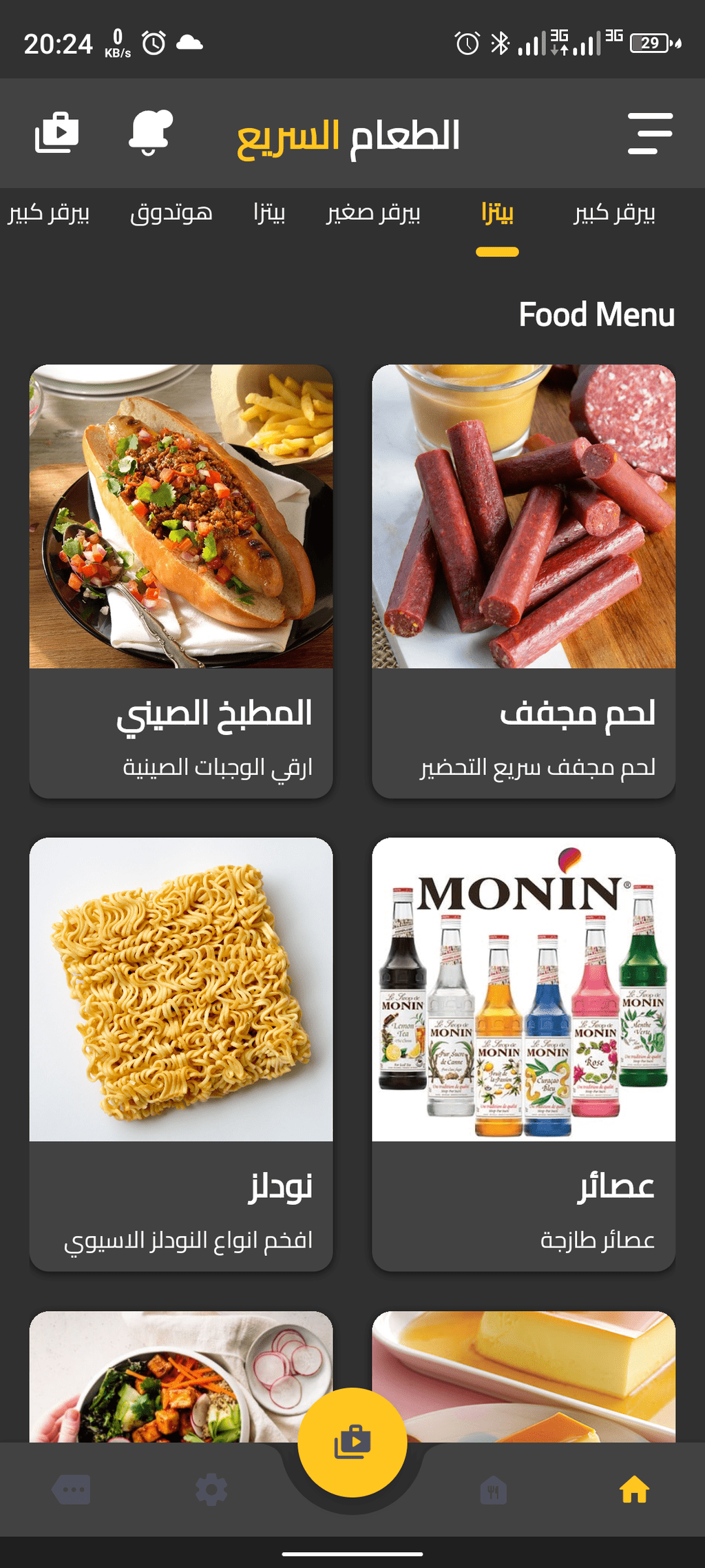This screenshot has height=1568, width=705.
Task: Tap the yellow floating center button
Action: pyautogui.click(x=352, y=1442)
